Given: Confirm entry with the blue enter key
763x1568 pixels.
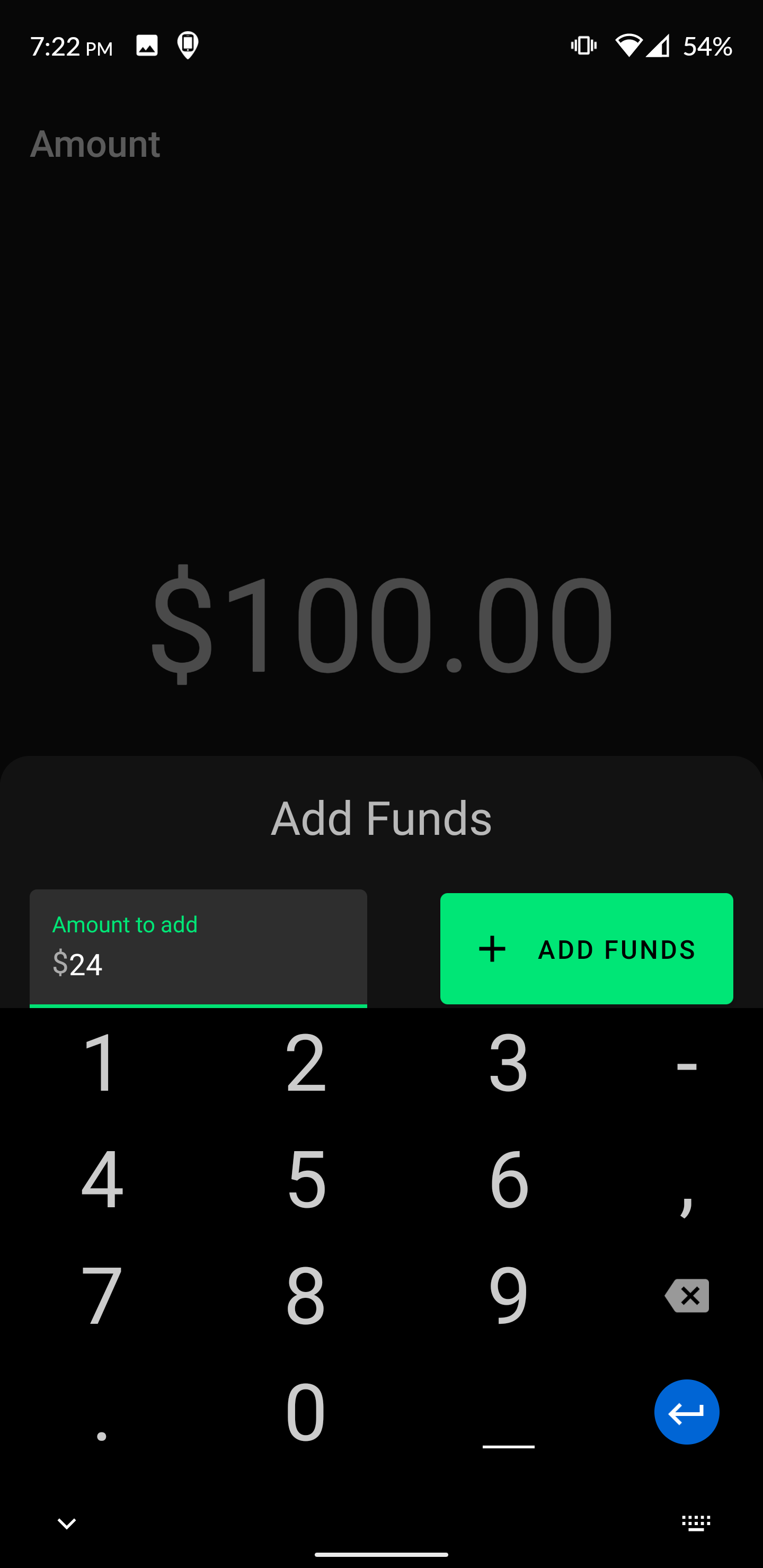Looking at the screenshot, I should pos(686,1412).
